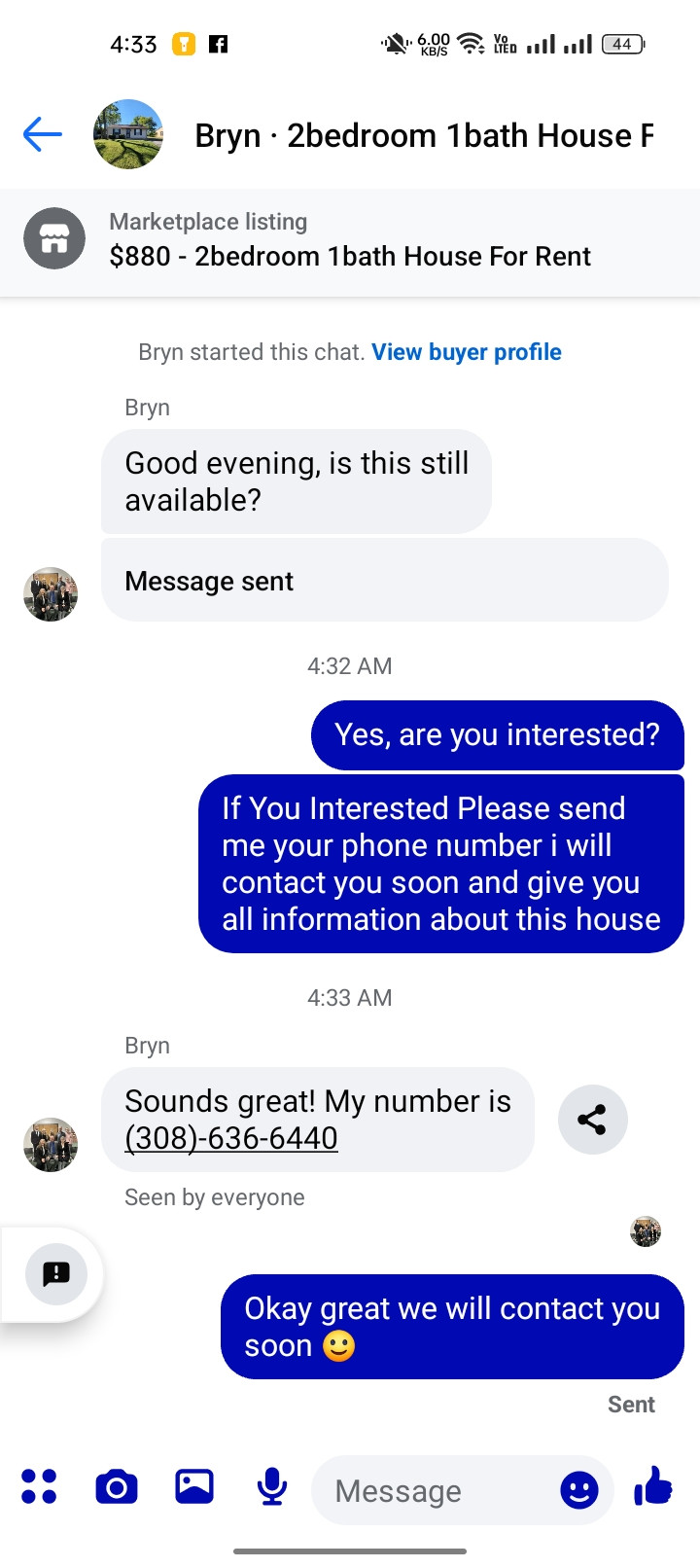Open the report icon with the exclamation mark
The width and height of the screenshot is (700, 1568).
(55, 1273)
